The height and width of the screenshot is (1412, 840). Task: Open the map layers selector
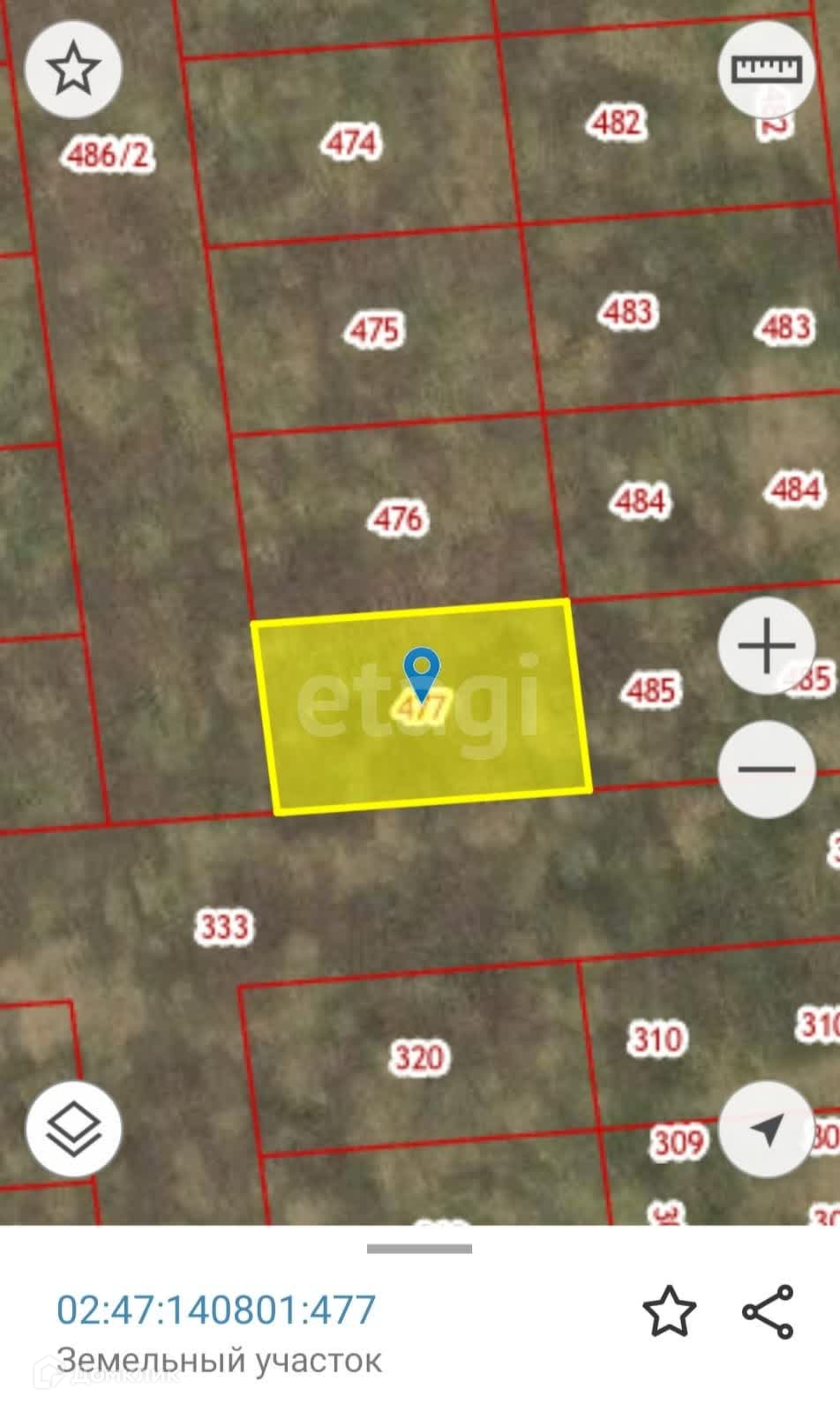pos(73,1129)
